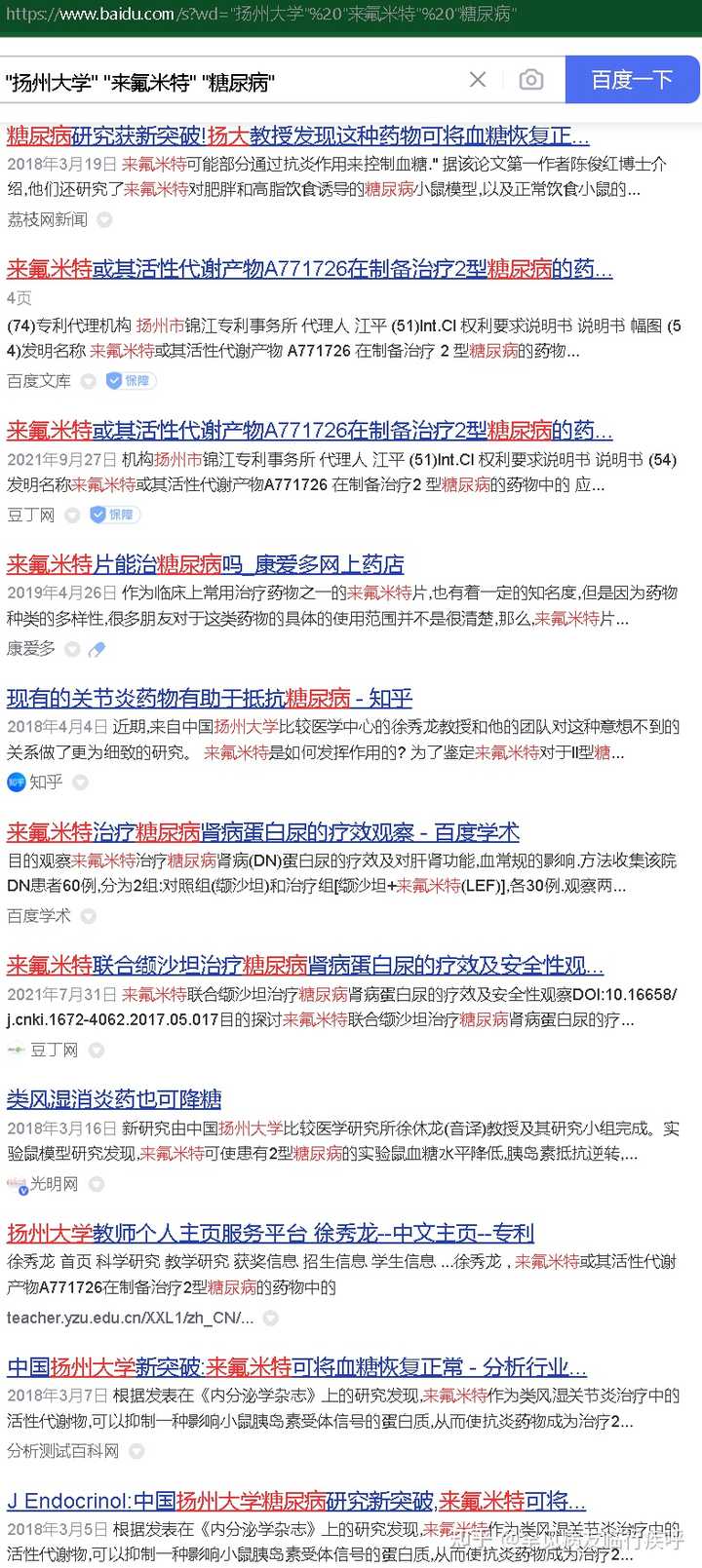The height and width of the screenshot is (1568, 702).
Task: Tap the 保障 badge next to 百度文库
Action: pos(131,381)
